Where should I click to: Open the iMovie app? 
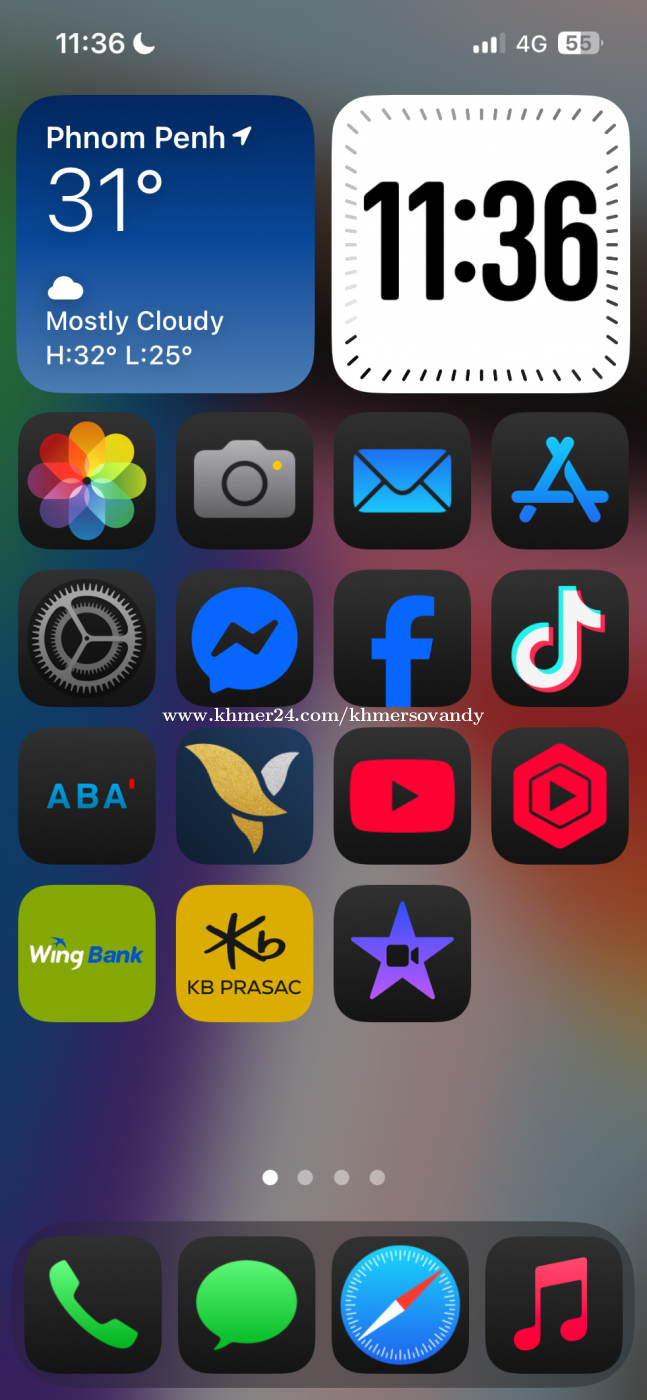(402, 953)
